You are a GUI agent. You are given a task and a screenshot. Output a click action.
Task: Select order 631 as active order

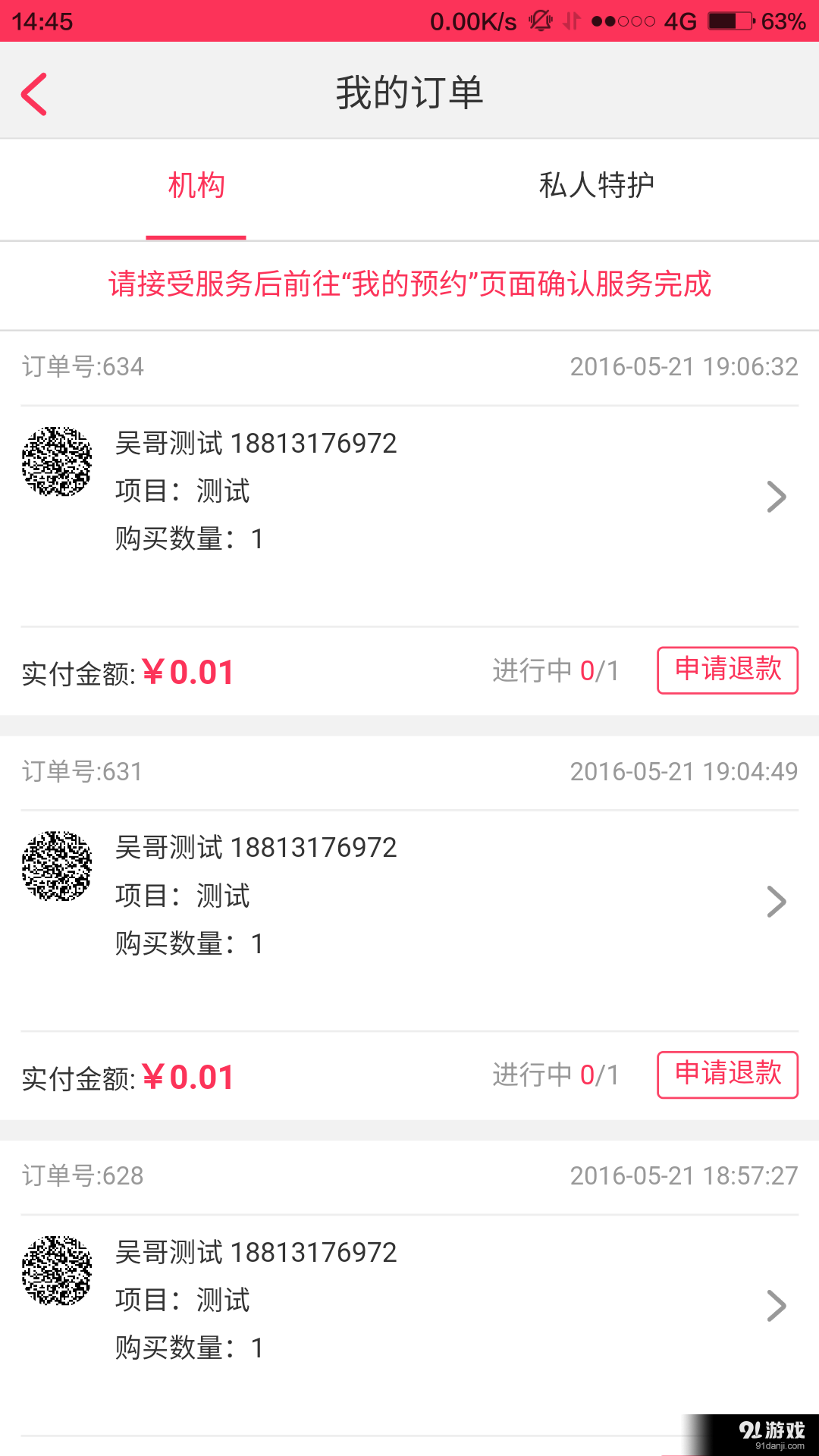point(409,899)
